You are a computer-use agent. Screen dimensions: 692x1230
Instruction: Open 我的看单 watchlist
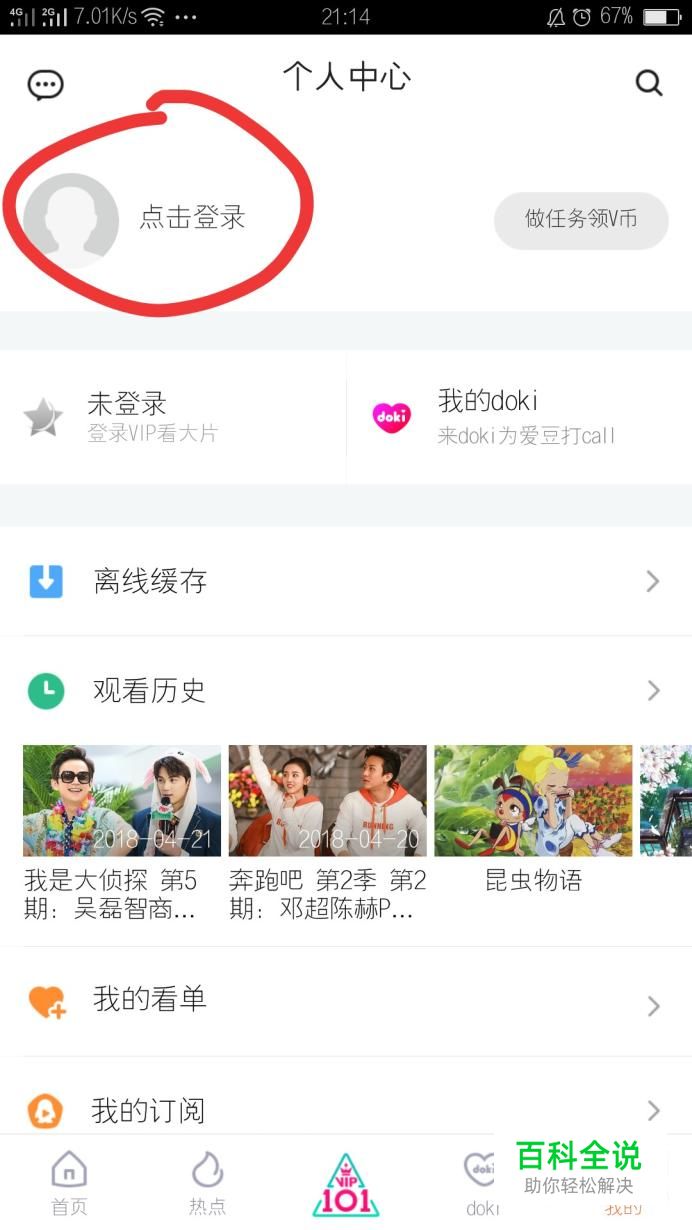(x=346, y=1001)
